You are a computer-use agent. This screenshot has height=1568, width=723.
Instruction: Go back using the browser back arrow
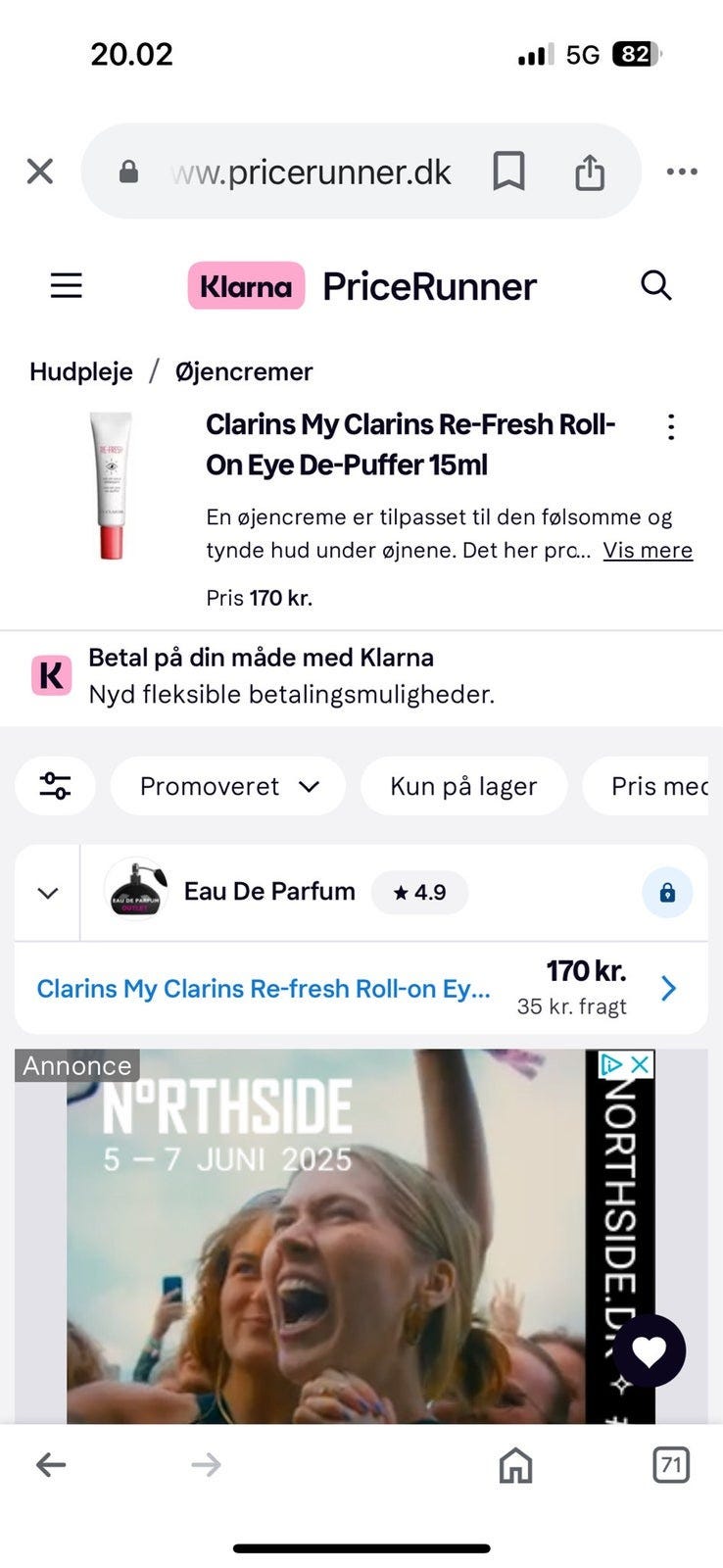[51, 1465]
